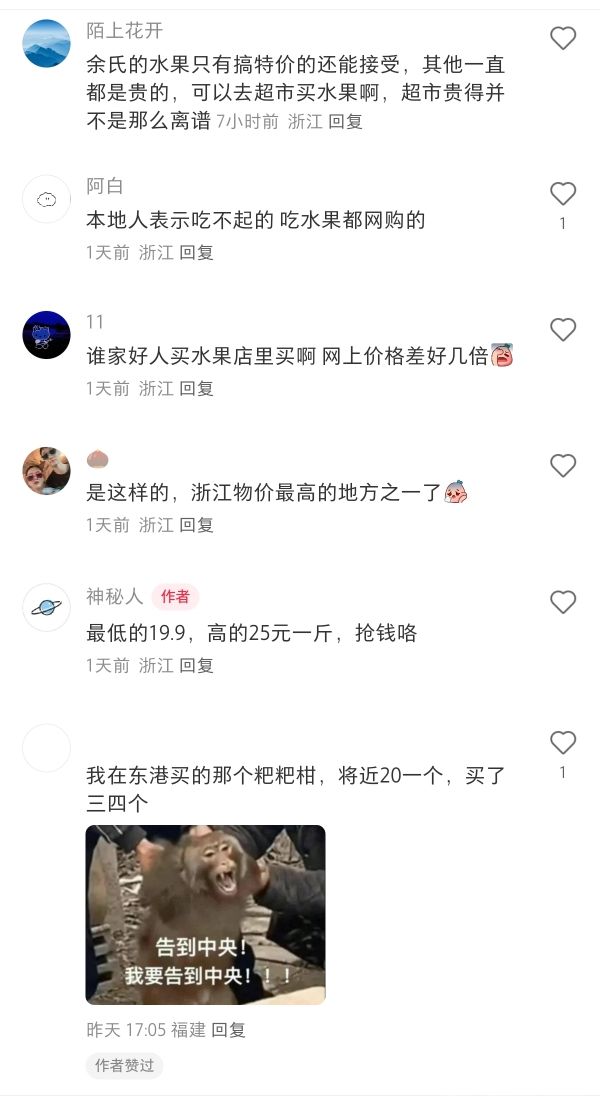The height and width of the screenshot is (1103, 600).
Task: Like the comment about 浙江物价最高
Action: tap(563, 466)
